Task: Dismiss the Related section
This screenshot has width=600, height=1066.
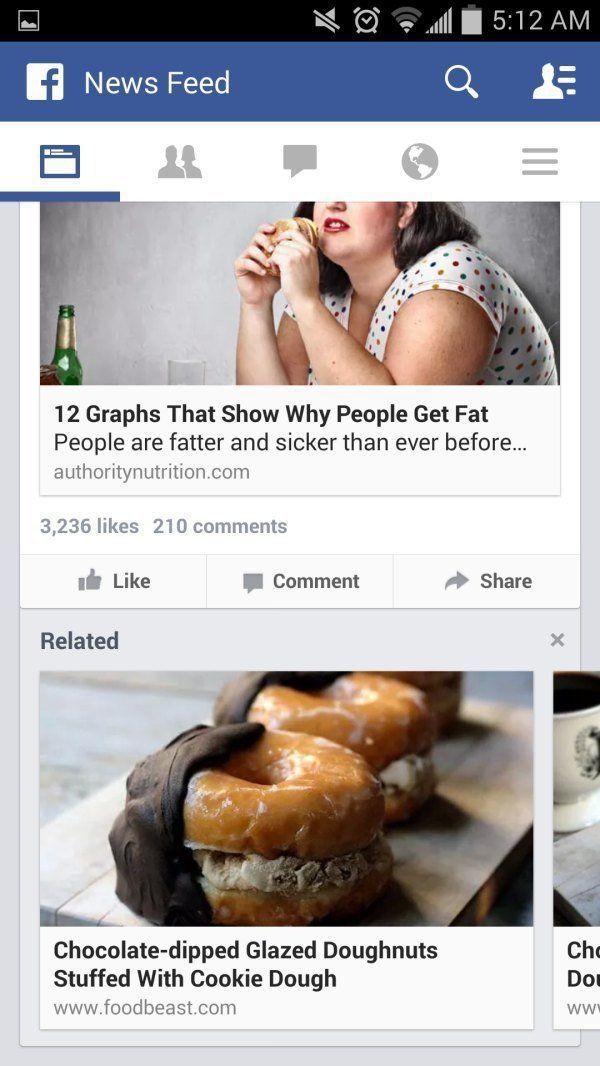Action: pos(557,640)
